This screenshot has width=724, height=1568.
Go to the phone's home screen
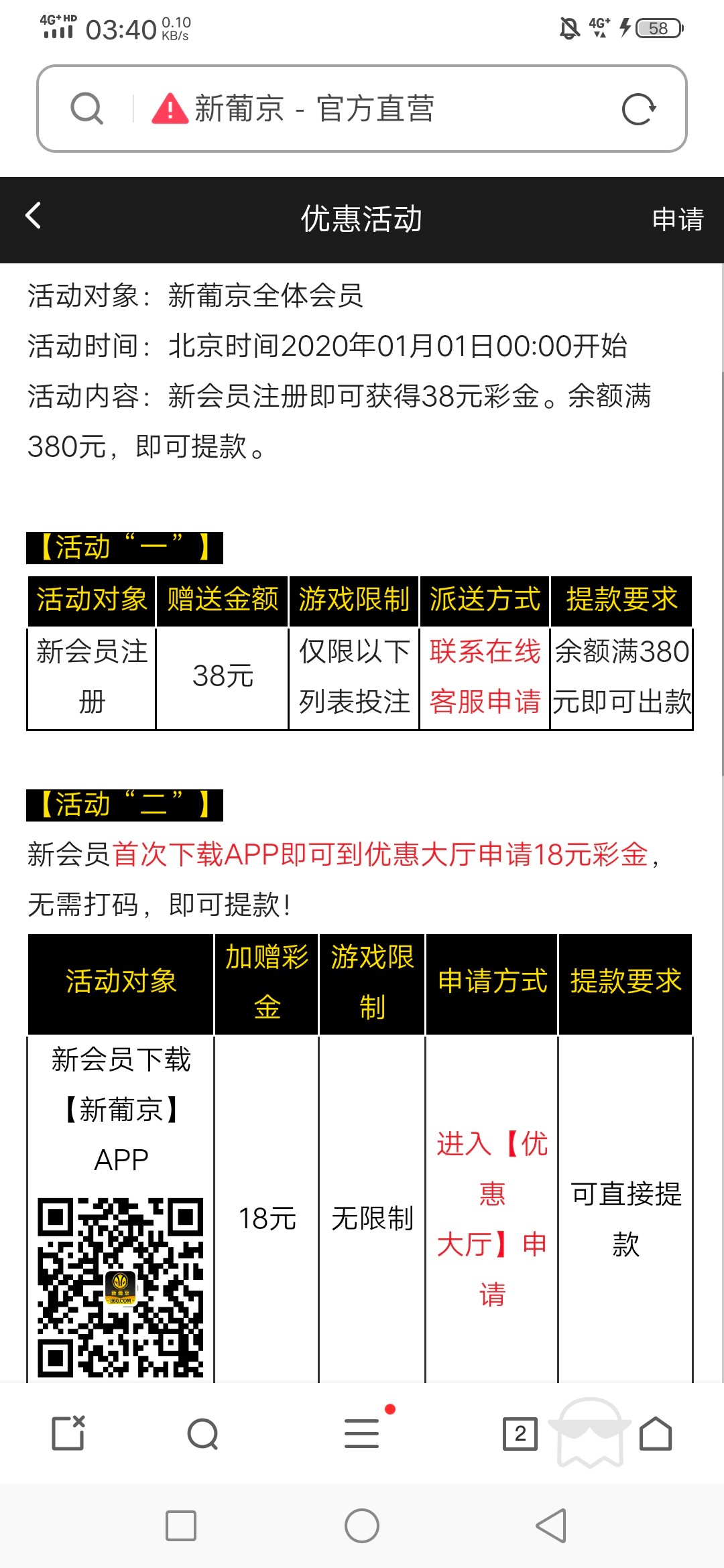[x=362, y=1526]
